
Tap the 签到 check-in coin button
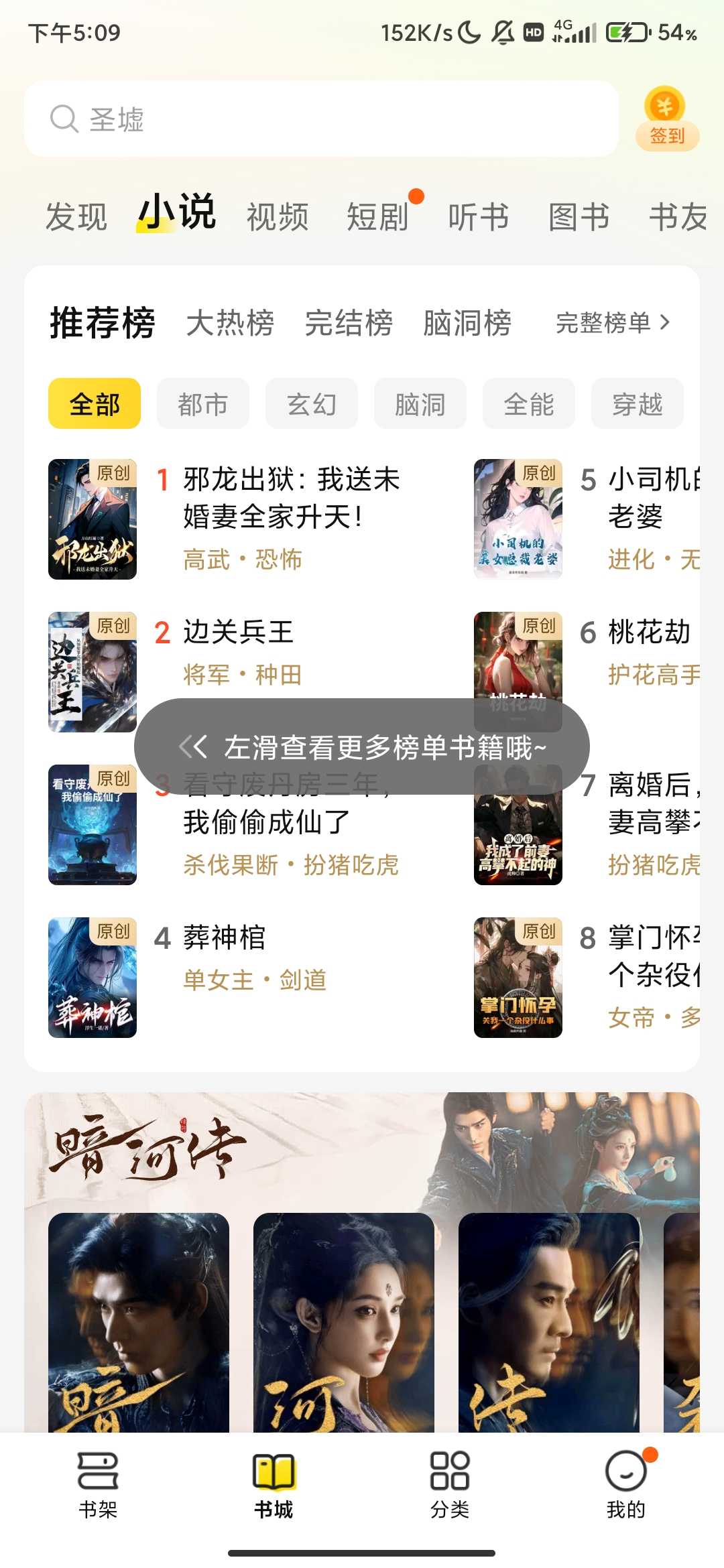(666, 119)
